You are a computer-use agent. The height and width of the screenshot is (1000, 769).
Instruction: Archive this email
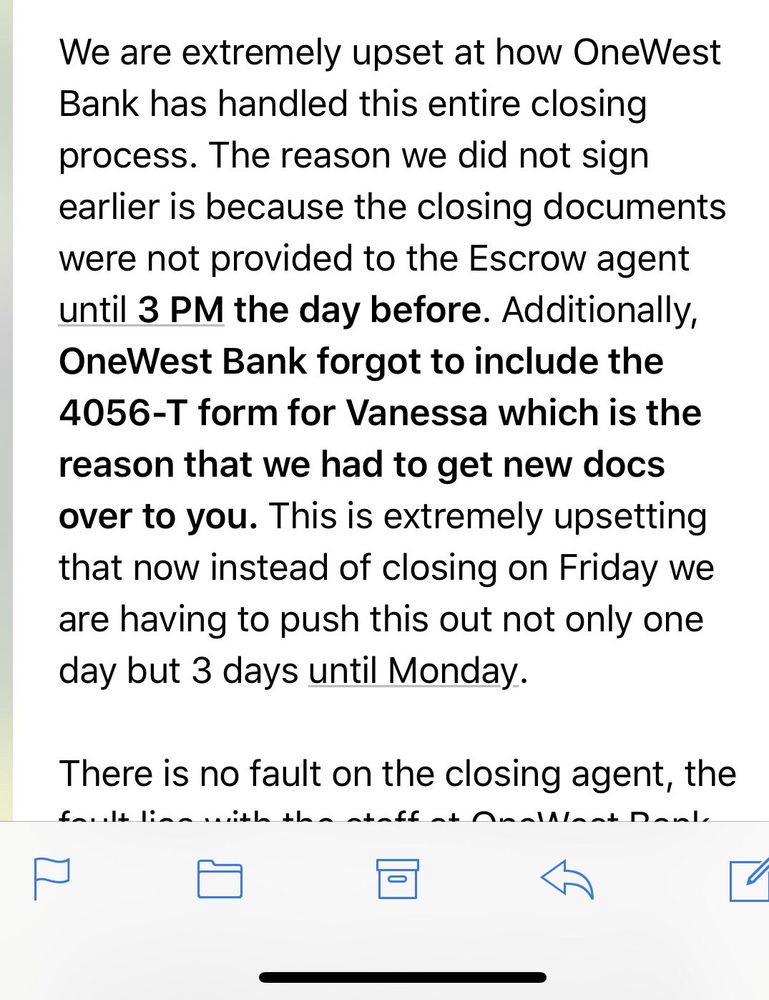click(397, 879)
